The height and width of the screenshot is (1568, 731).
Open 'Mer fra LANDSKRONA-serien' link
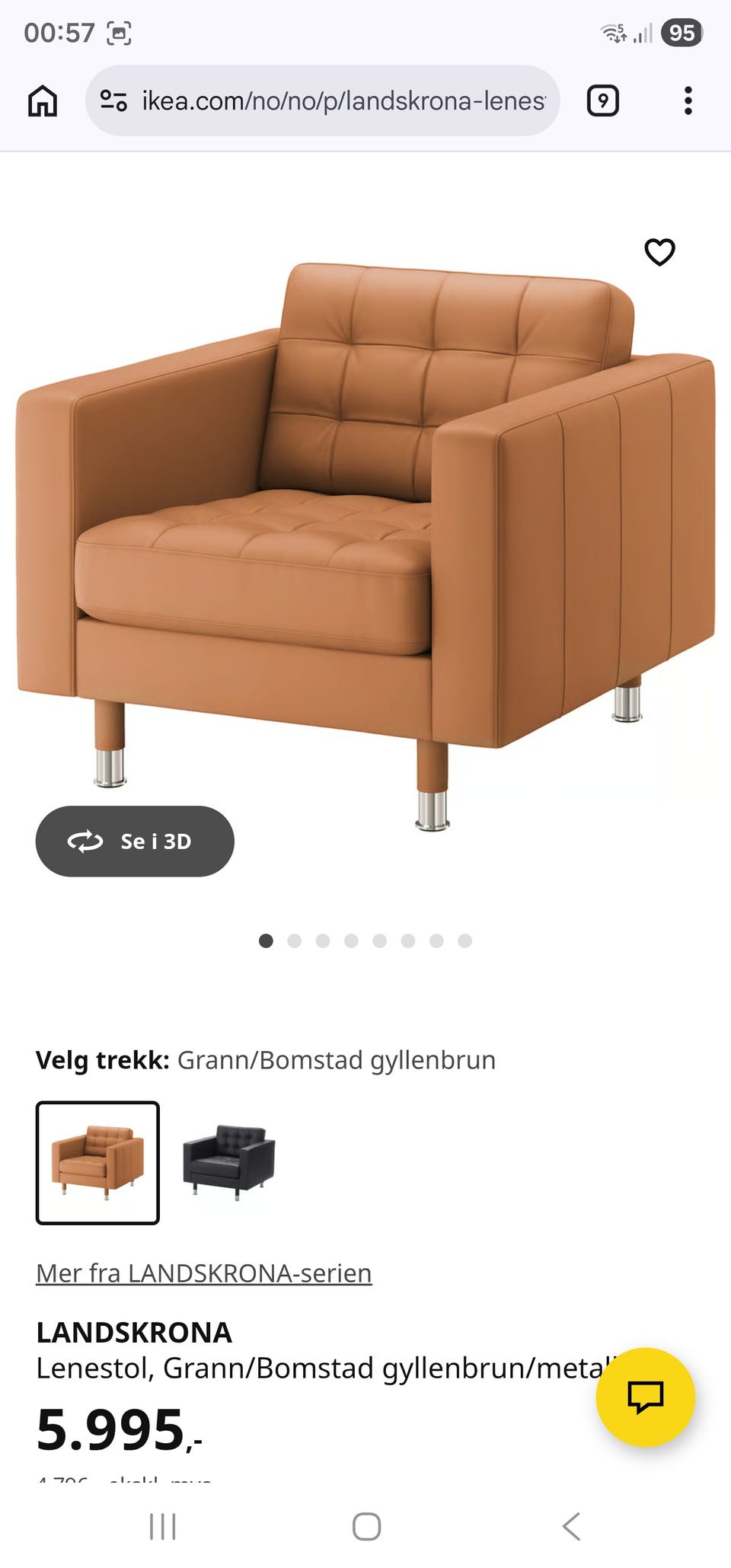(x=203, y=1273)
